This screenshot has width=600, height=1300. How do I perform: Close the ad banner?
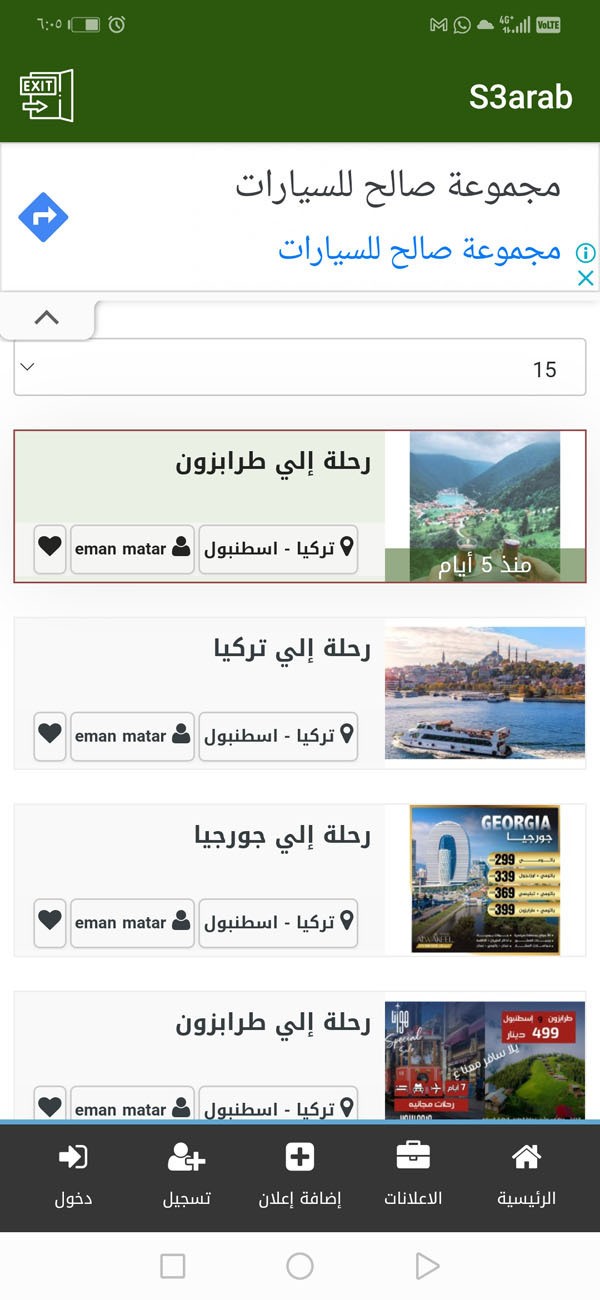tap(587, 278)
